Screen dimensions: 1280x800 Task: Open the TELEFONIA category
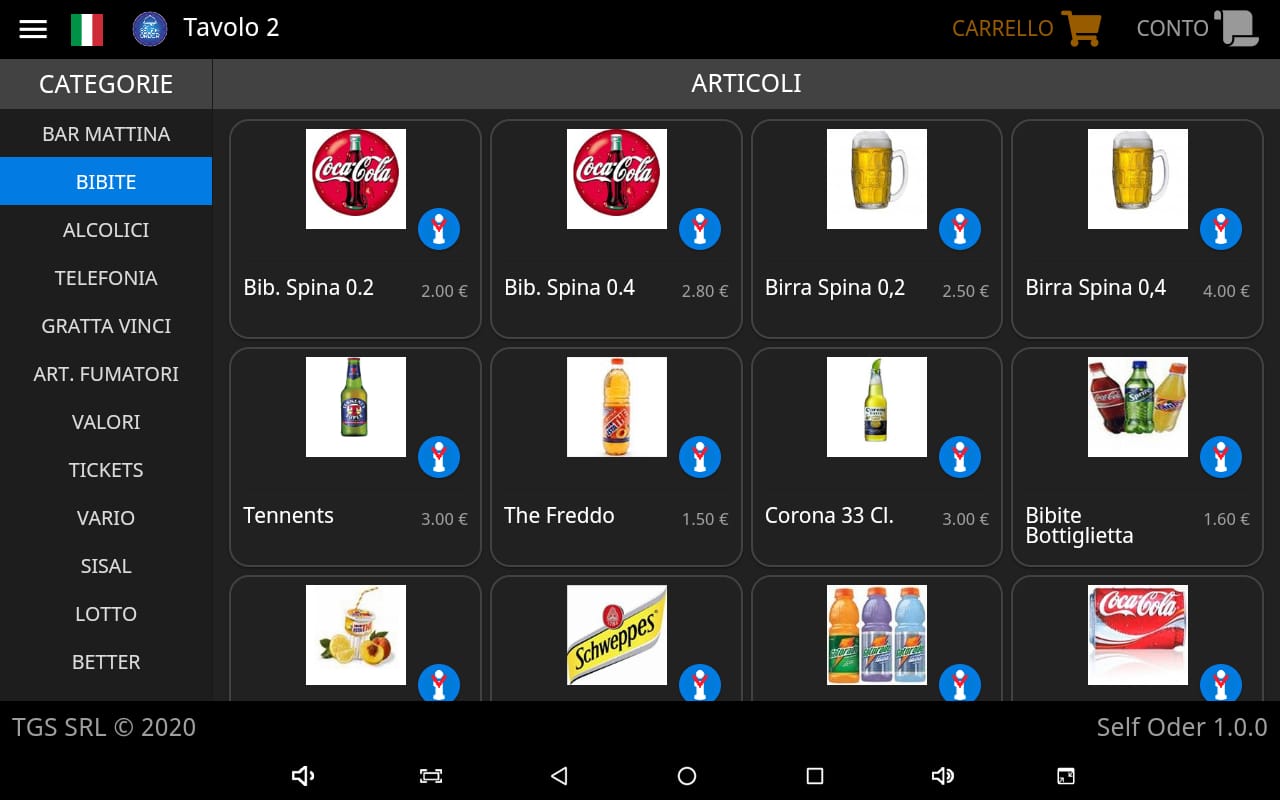click(106, 278)
